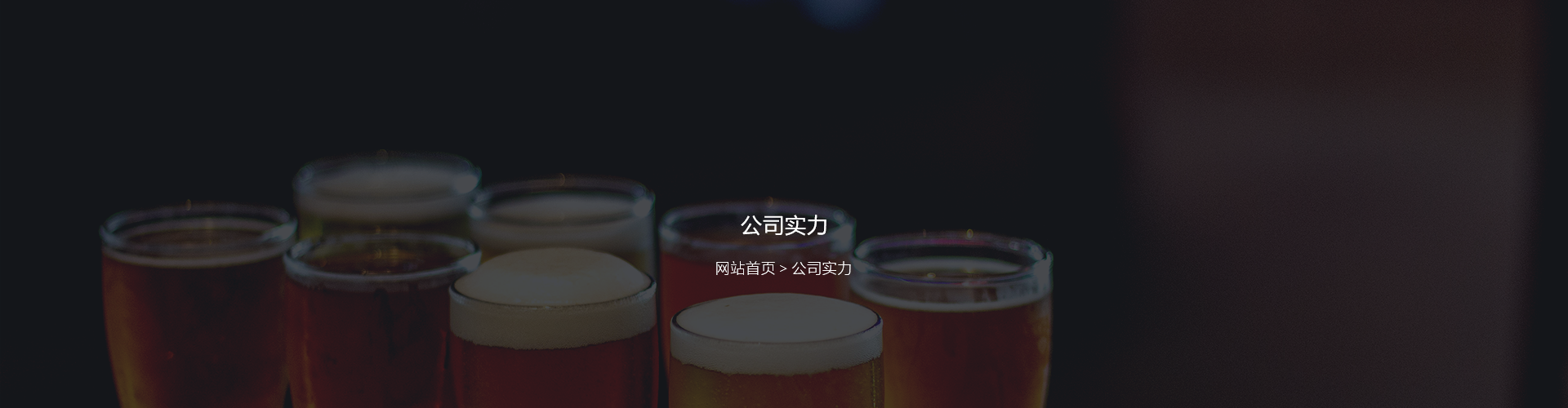Image resolution: width=1568 pixels, height=408 pixels.
Task: Tap the 公司实力 breadcrumb link
Action: [822, 268]
